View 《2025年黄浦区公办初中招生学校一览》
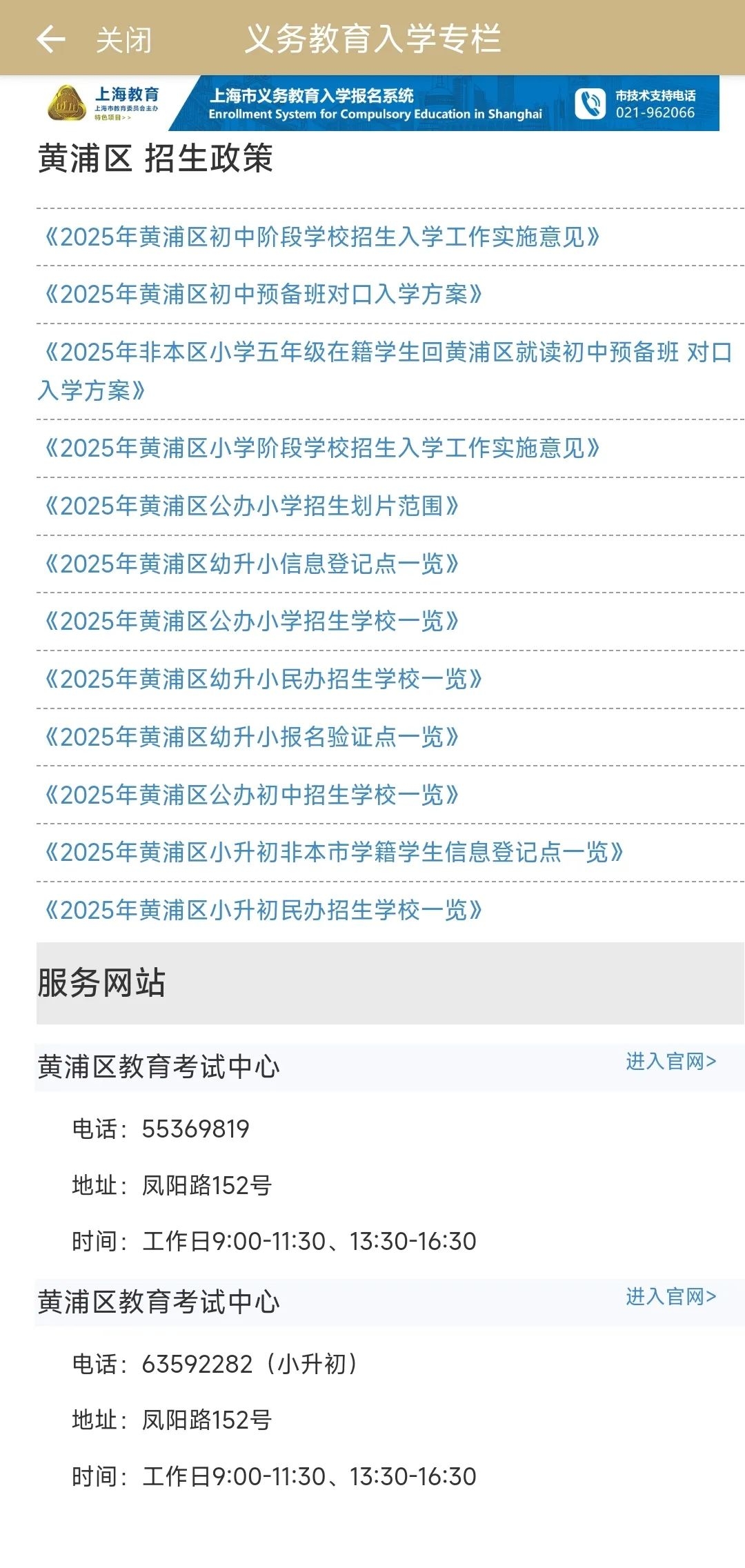745x1568 pixels. [x=251, y=795]
